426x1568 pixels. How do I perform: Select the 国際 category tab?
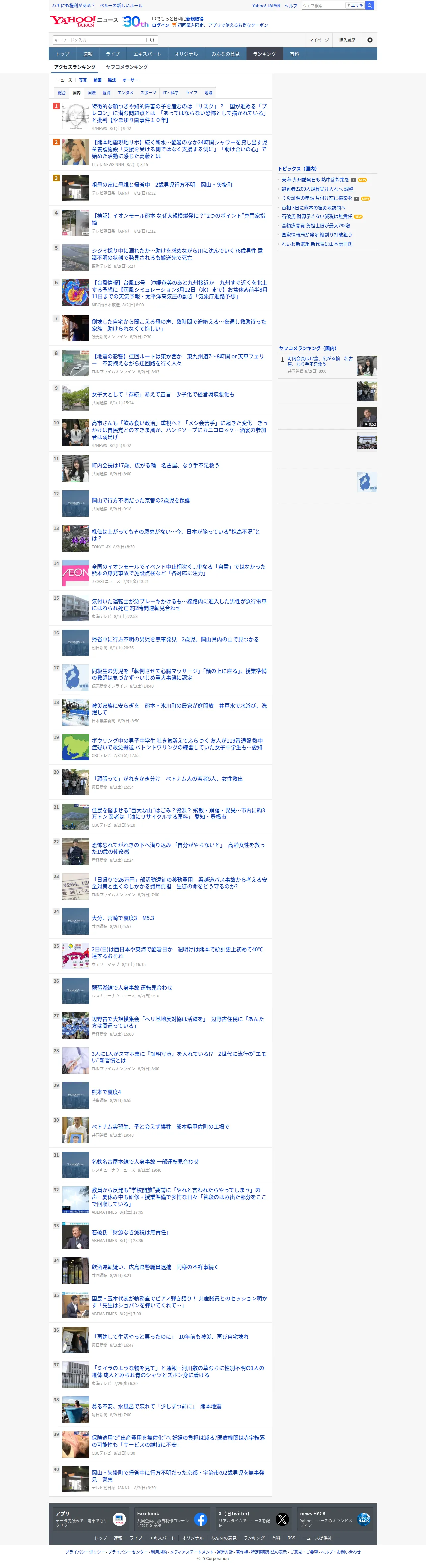click(92, 93)
